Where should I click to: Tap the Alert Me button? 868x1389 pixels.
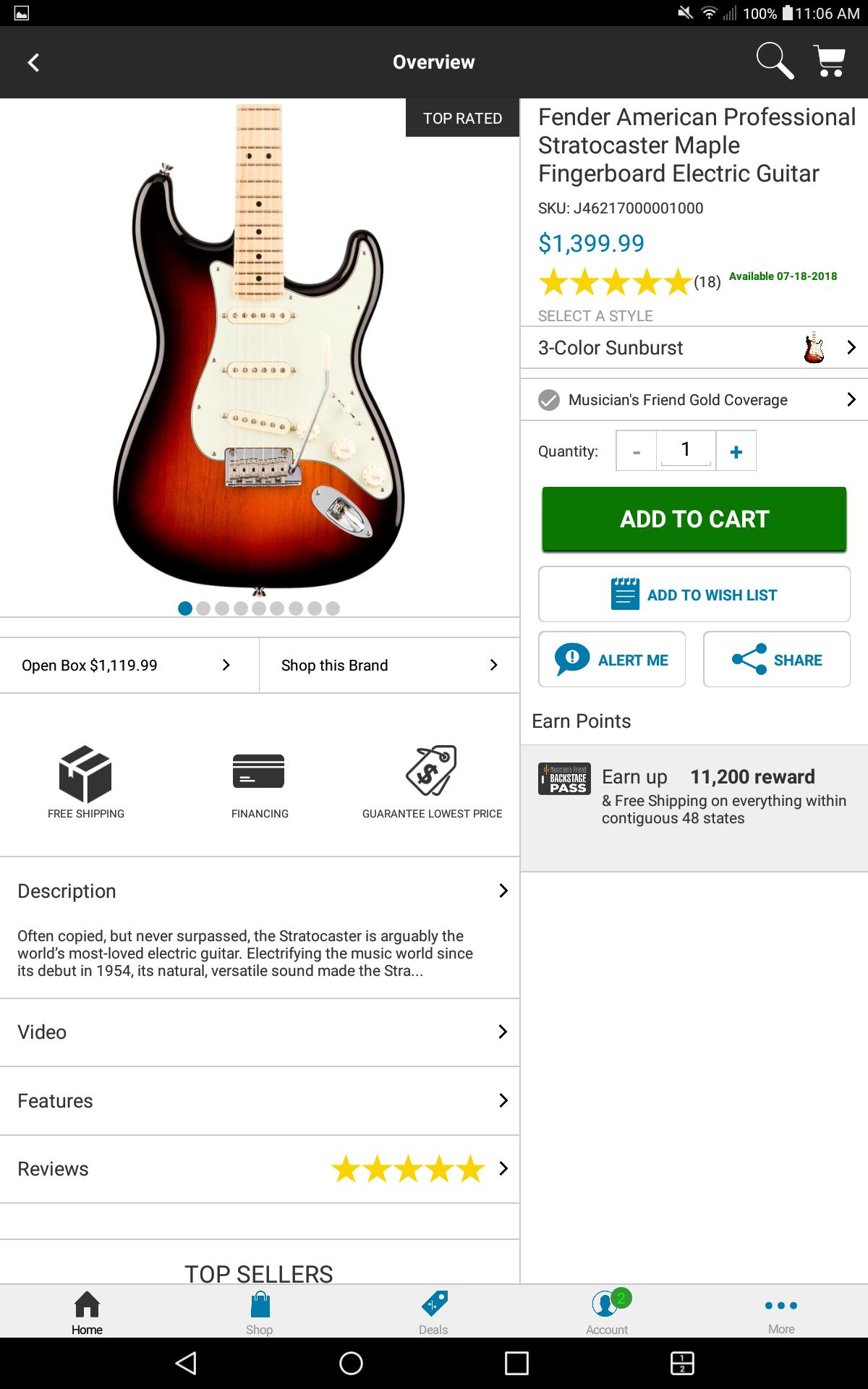coord(612,660)
